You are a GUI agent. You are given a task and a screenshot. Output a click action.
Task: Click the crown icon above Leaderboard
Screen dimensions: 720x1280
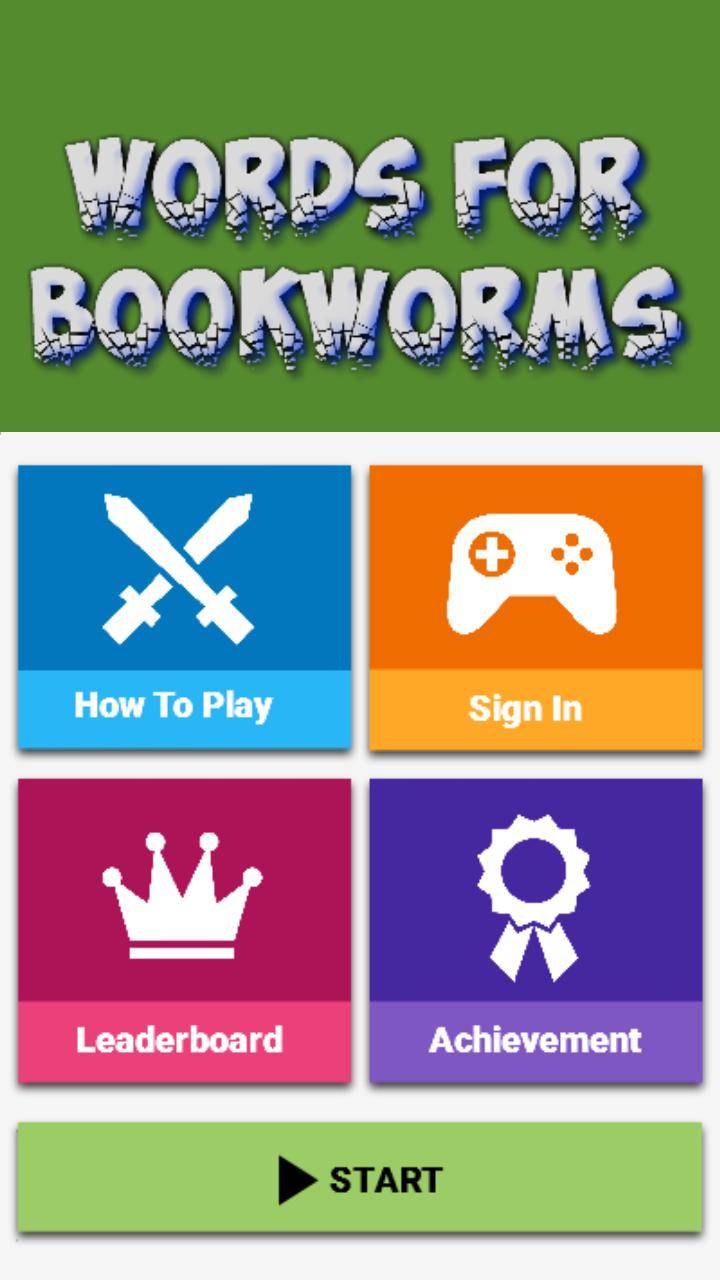point(183,895)
